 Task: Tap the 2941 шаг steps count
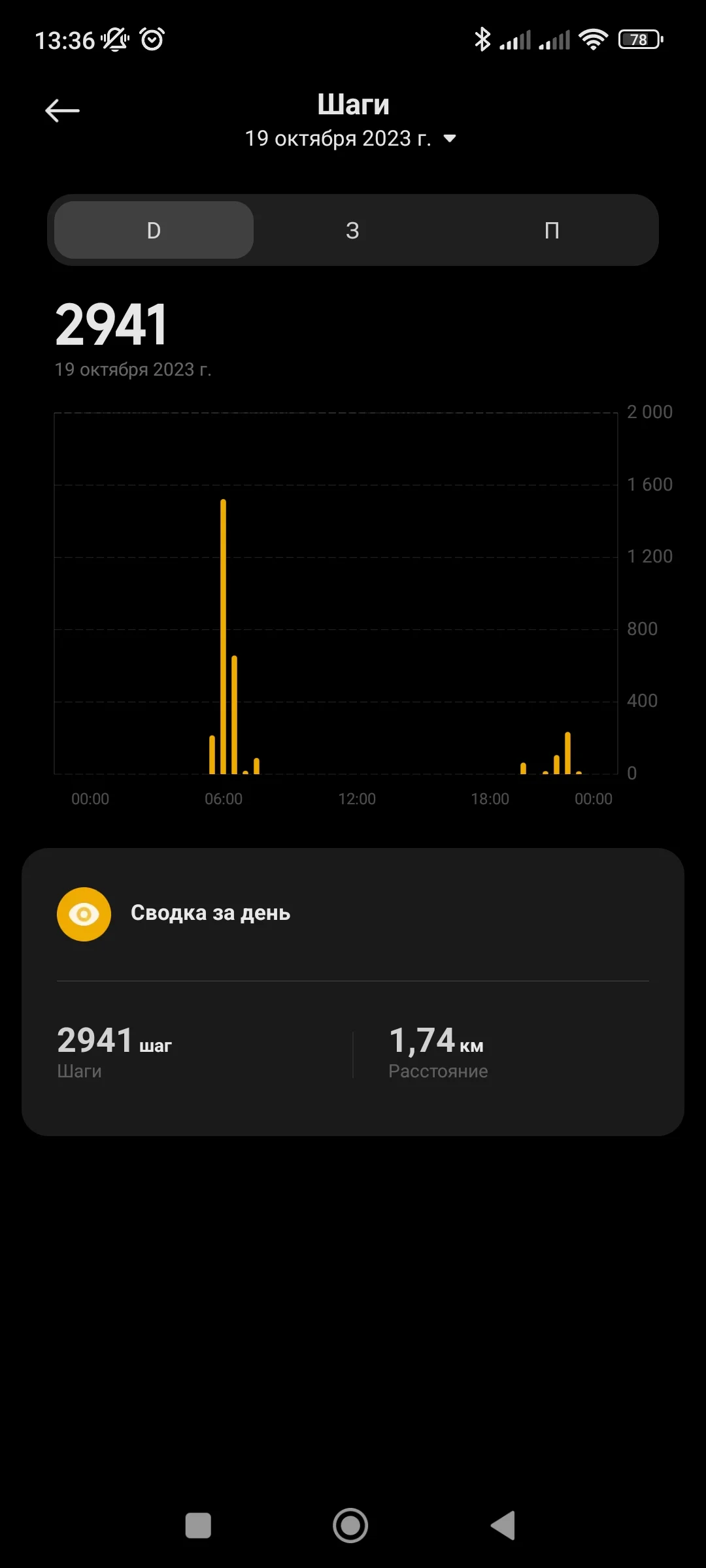click(113, 1041)
